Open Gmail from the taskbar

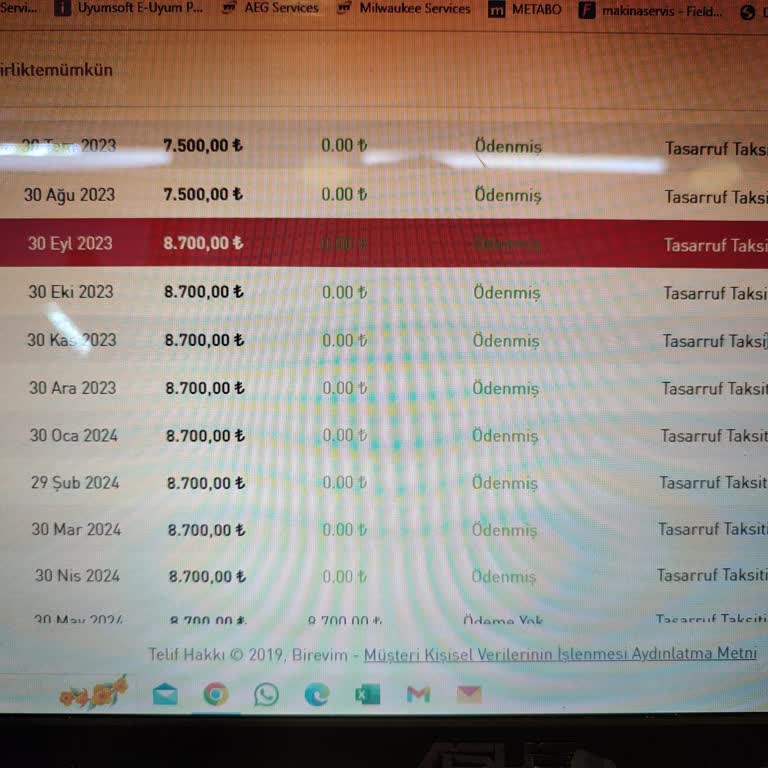tap(418, 693)
